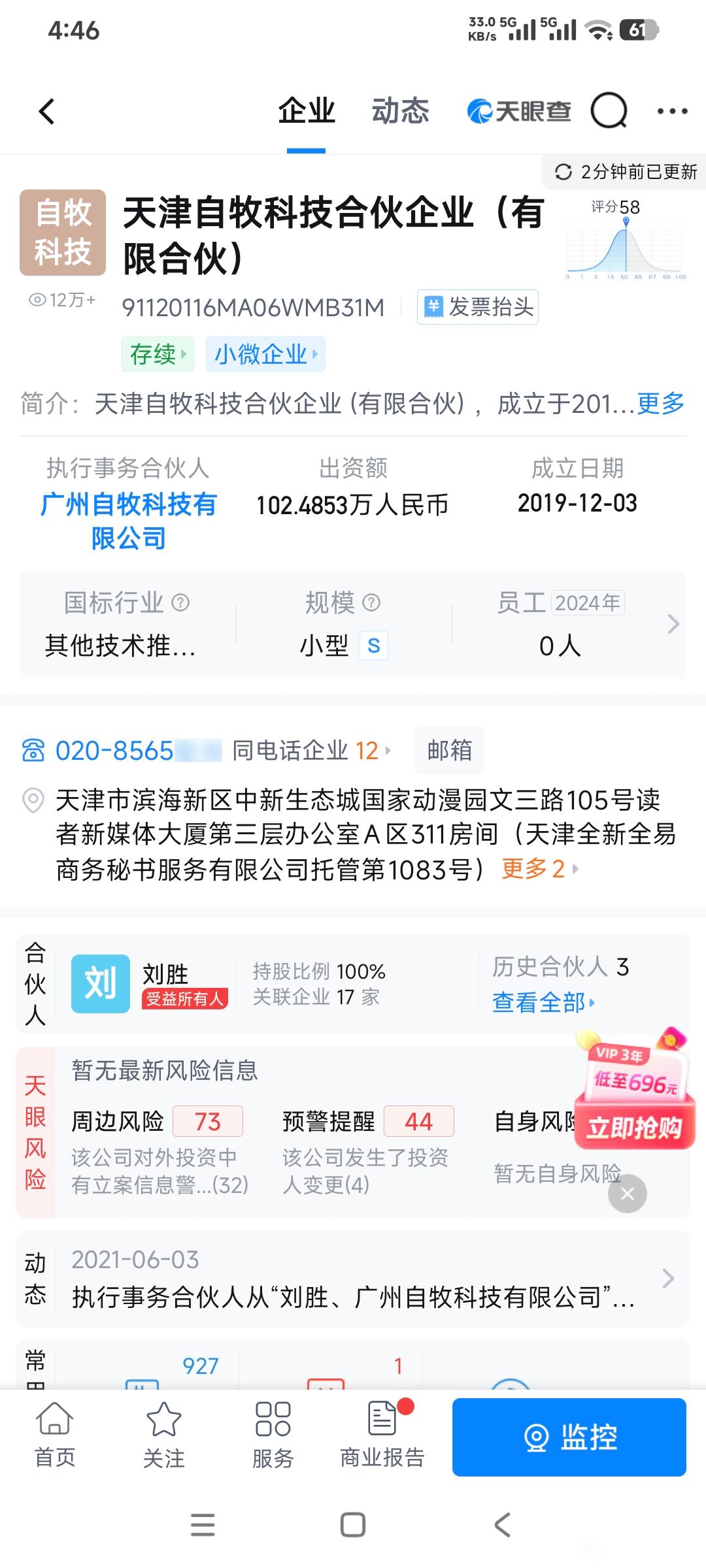Open 发票抬头 invoice header
This screenshot has width=706, height=1568.
tap(478, 307)
